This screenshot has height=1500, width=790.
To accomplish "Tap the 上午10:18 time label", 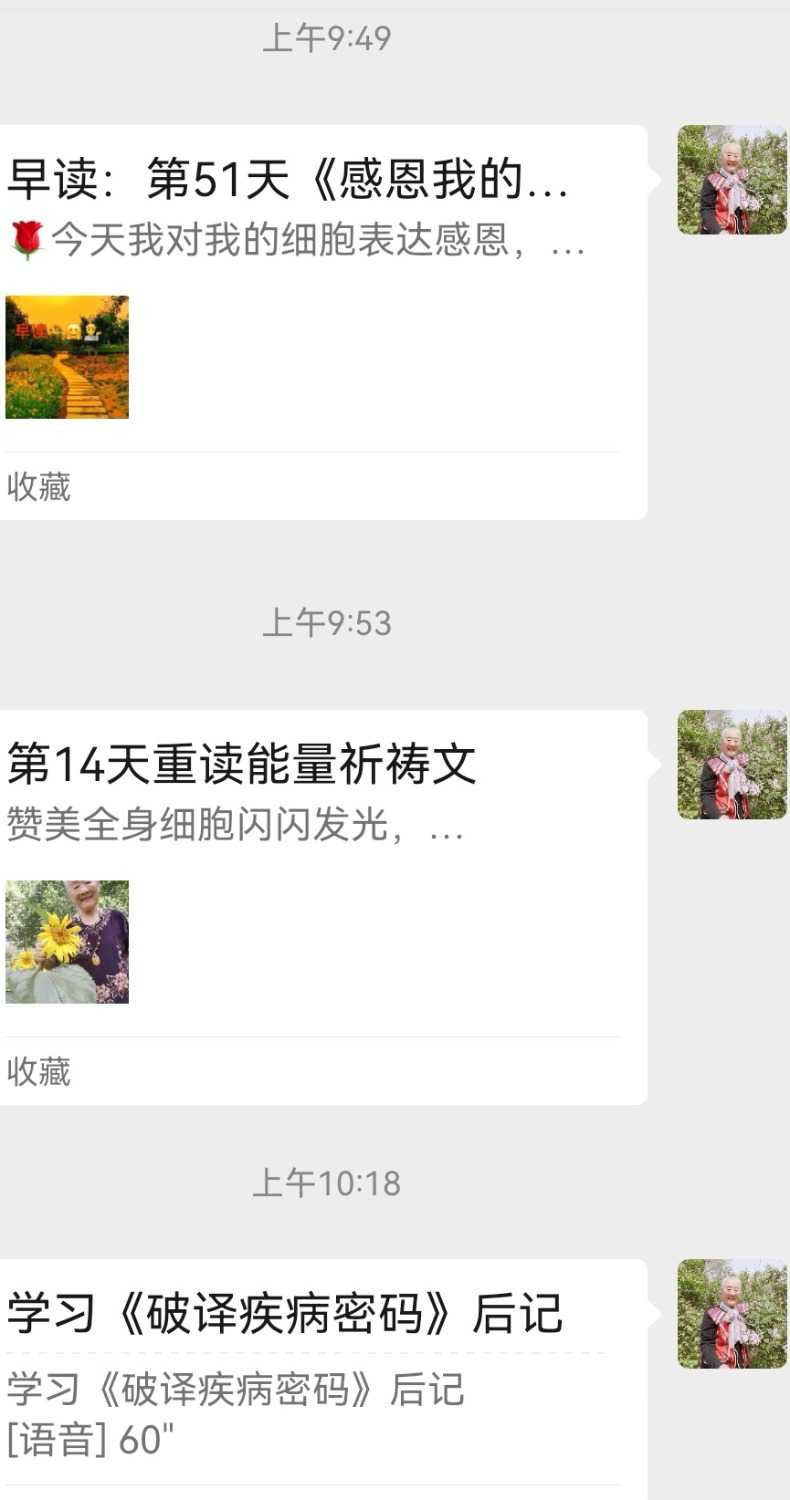I will coord(328,1182).
